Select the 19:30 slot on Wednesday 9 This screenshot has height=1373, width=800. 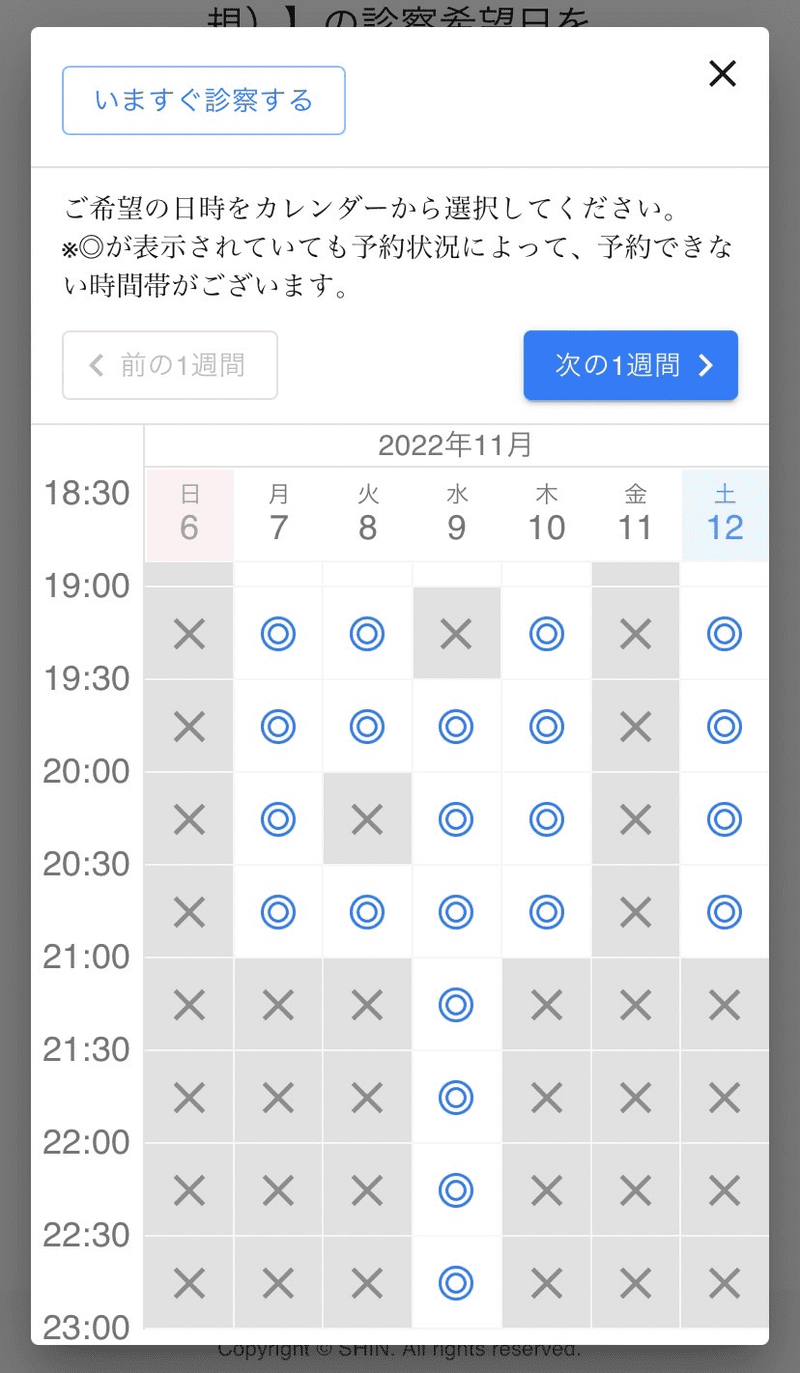pyautogui.click(x=456, y=726)
